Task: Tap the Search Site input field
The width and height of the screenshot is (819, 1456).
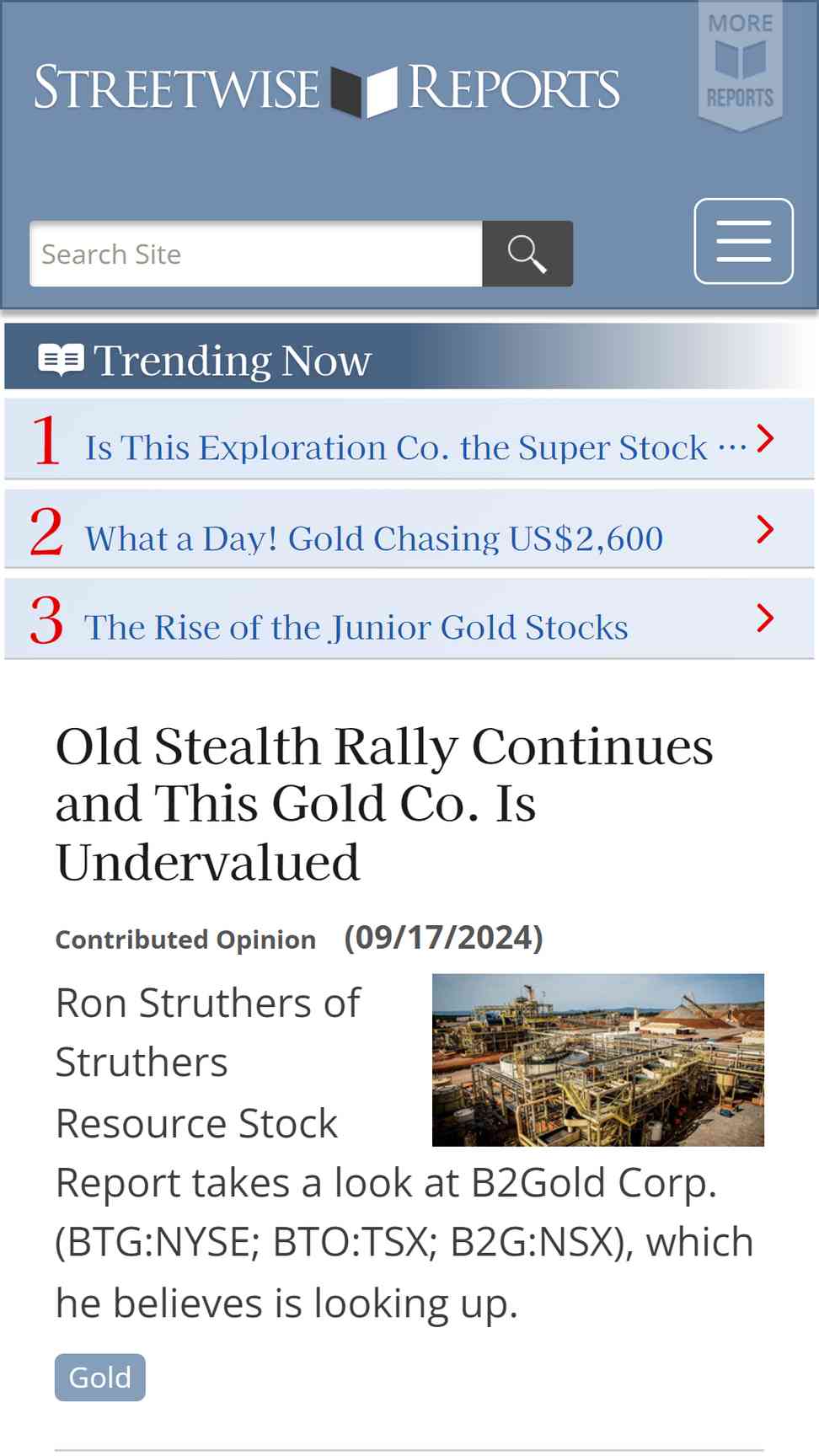Action: pos(256,254)
